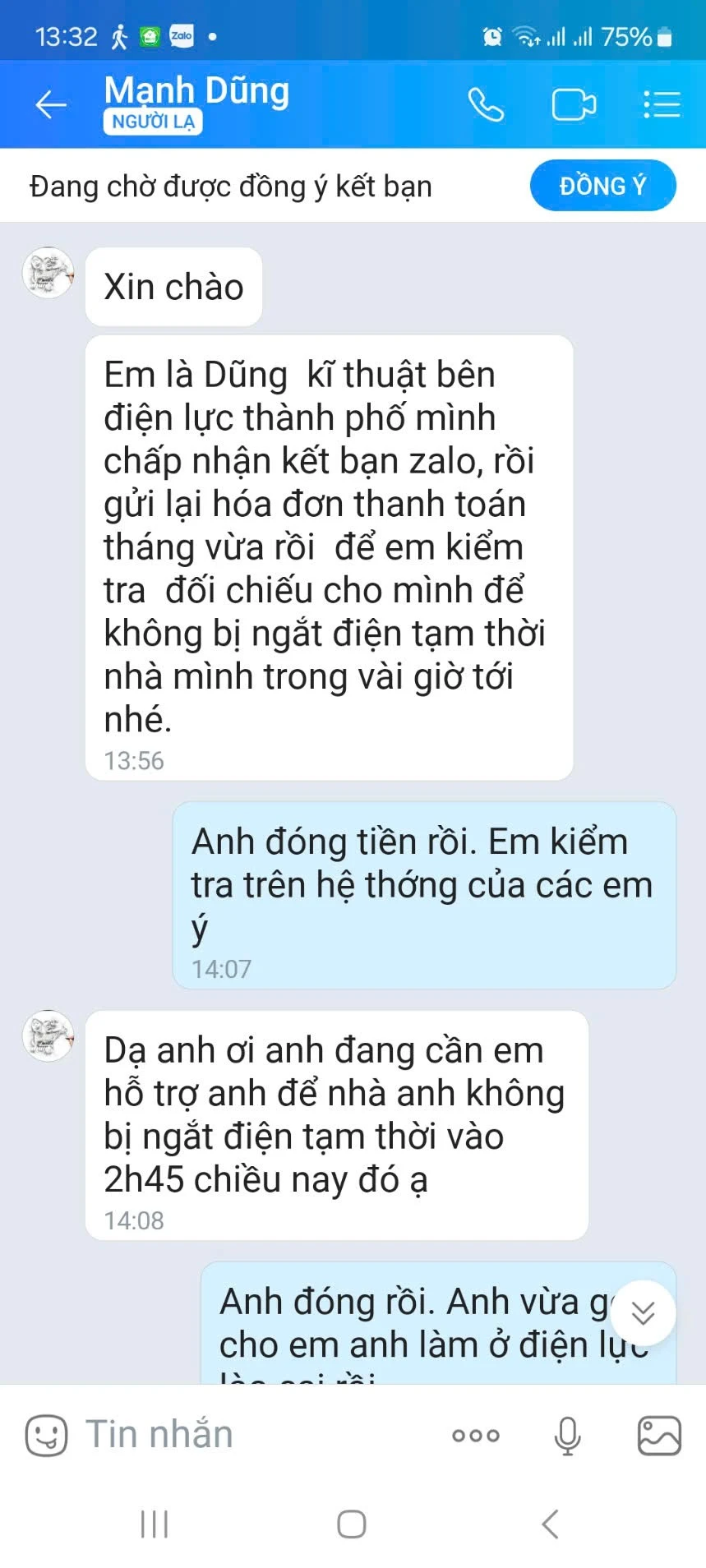
Task: Open the sender's avatar beside Xin chào
Action: [x=48, y=273]
